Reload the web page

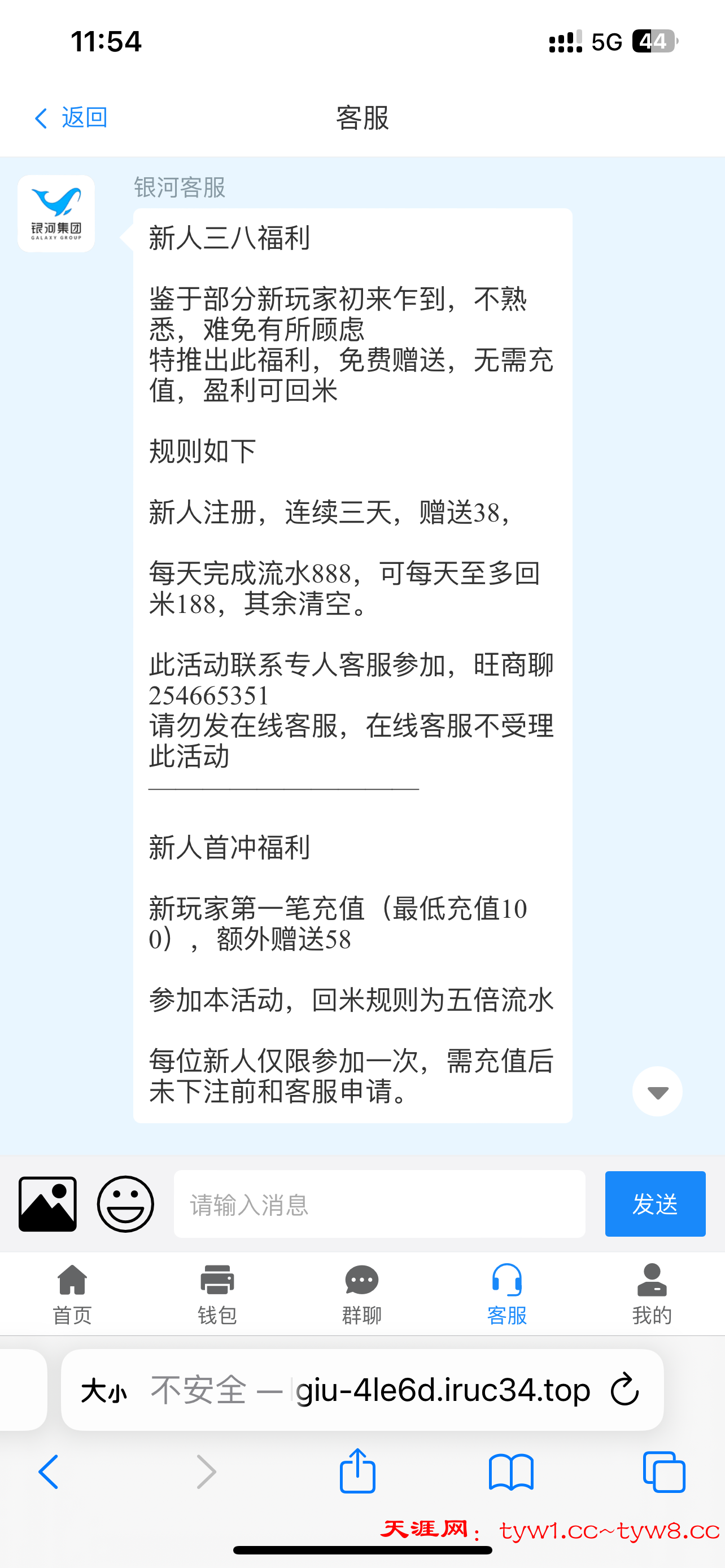(x=624, y=1390)
